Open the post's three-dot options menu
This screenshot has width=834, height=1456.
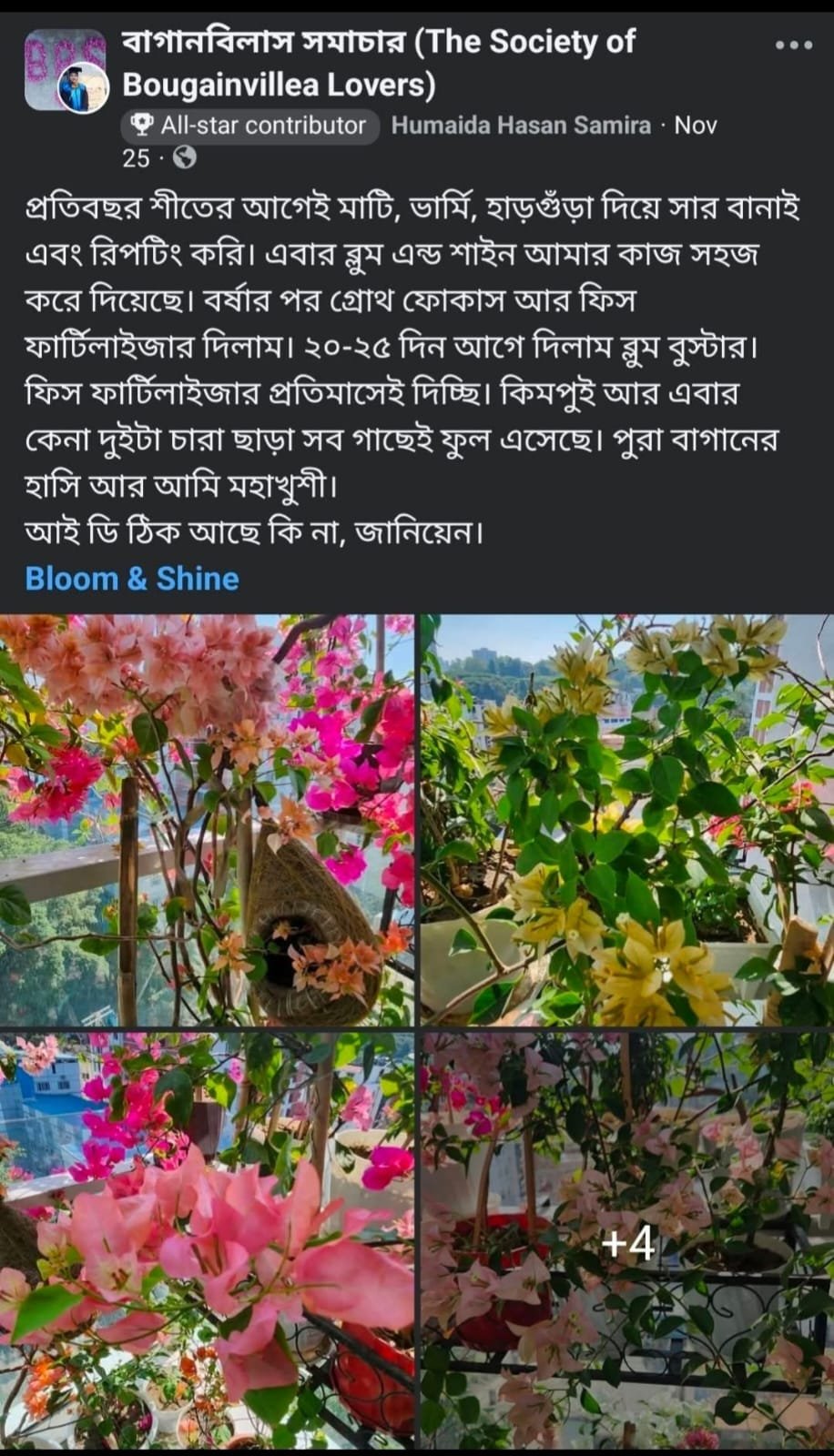click(x=792, y=45)
